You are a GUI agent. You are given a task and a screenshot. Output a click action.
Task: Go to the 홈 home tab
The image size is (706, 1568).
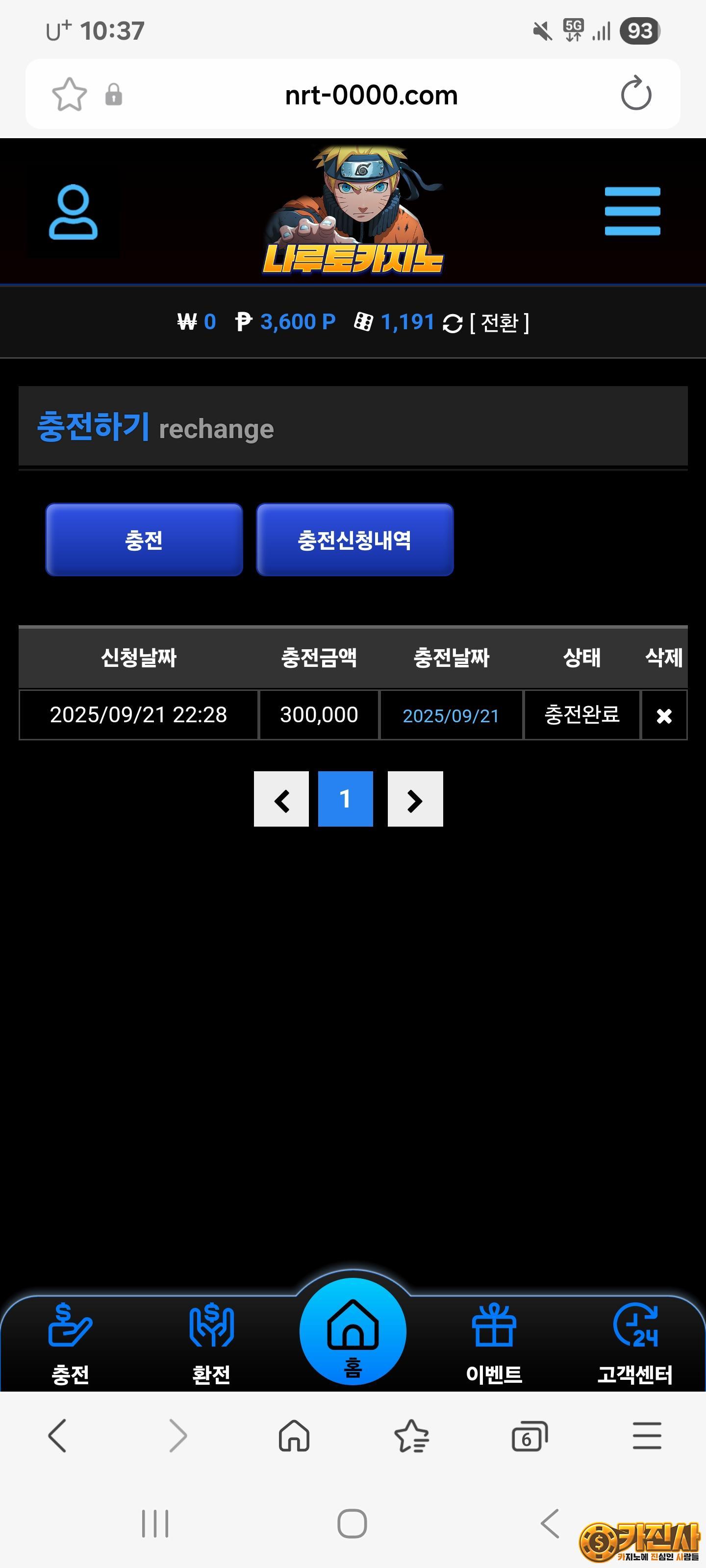[x=353, y=1333]
